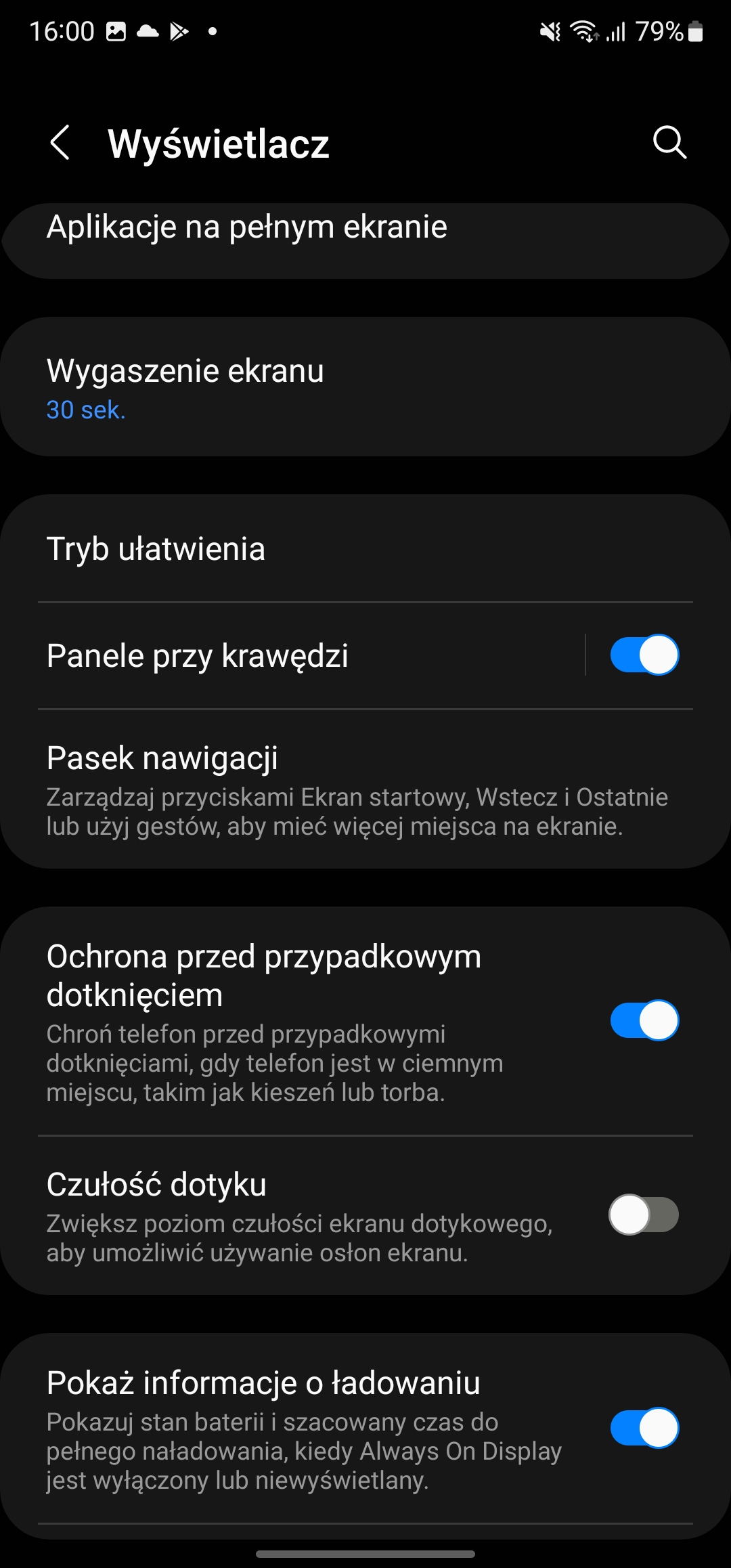The height and width of the screenshot is (1568, 731).
Task: Open Panele przy krawędzi settings
Action: [x=198, y=656]
